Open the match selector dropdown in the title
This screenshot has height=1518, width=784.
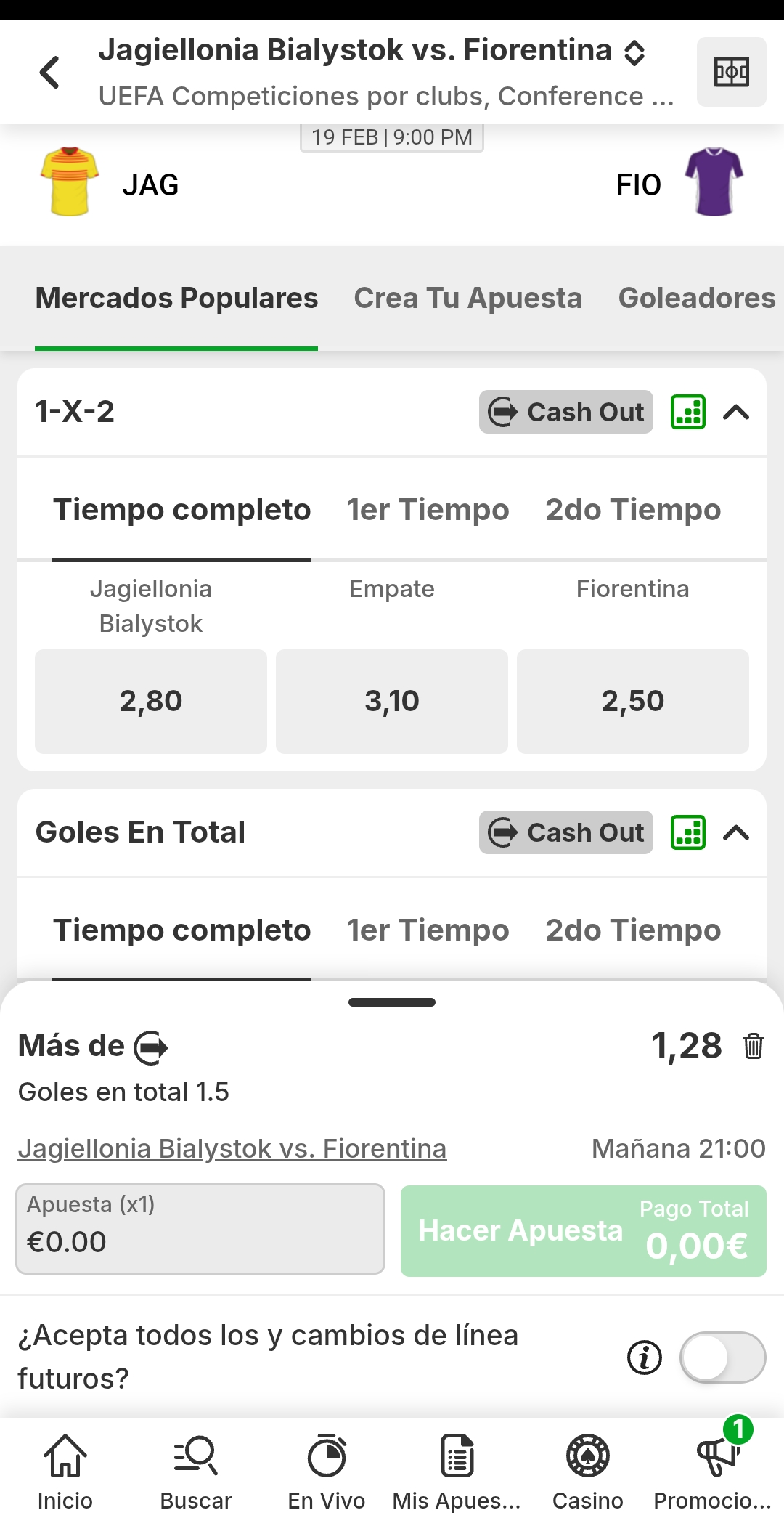(x=634, y=52)
